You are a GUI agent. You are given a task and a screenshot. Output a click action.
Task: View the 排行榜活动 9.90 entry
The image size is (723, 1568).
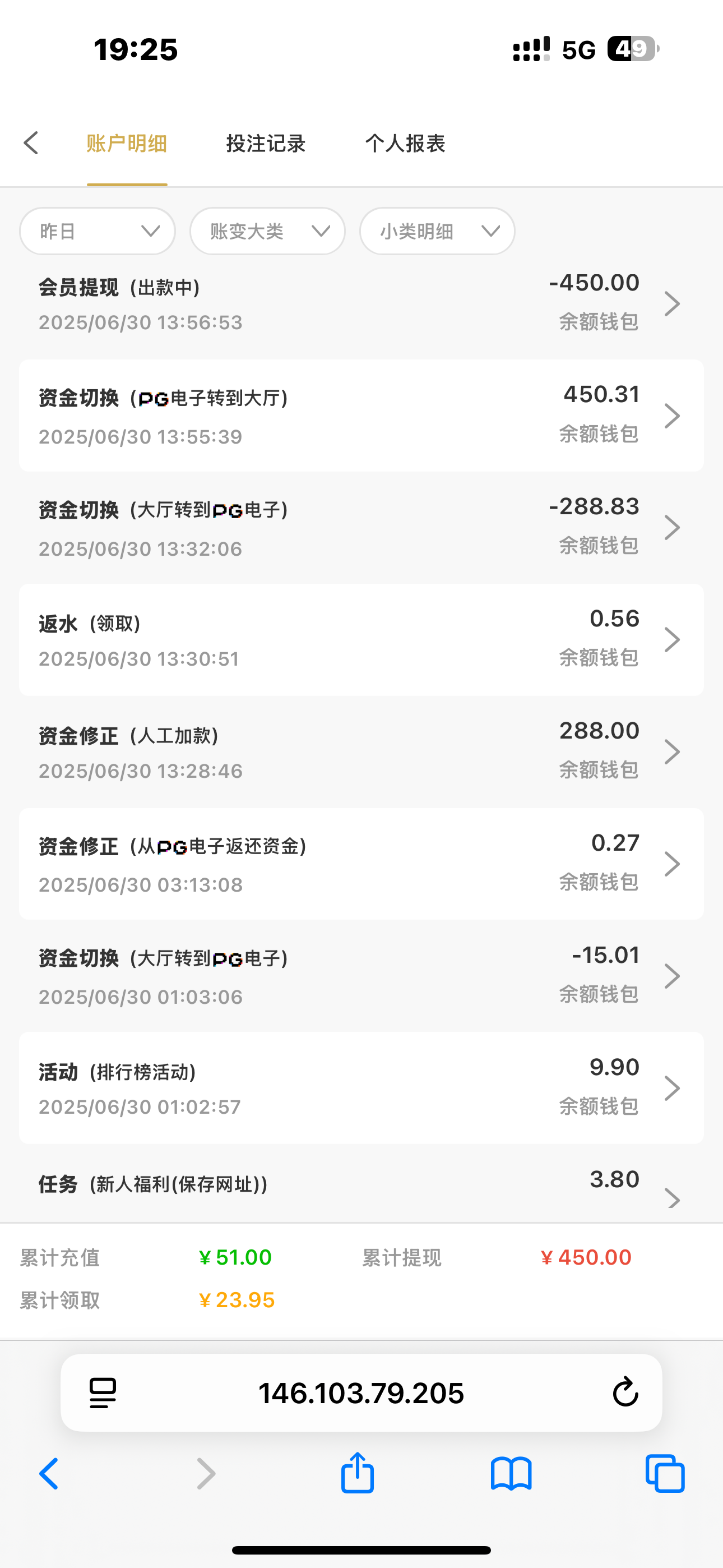[361, 1089]
